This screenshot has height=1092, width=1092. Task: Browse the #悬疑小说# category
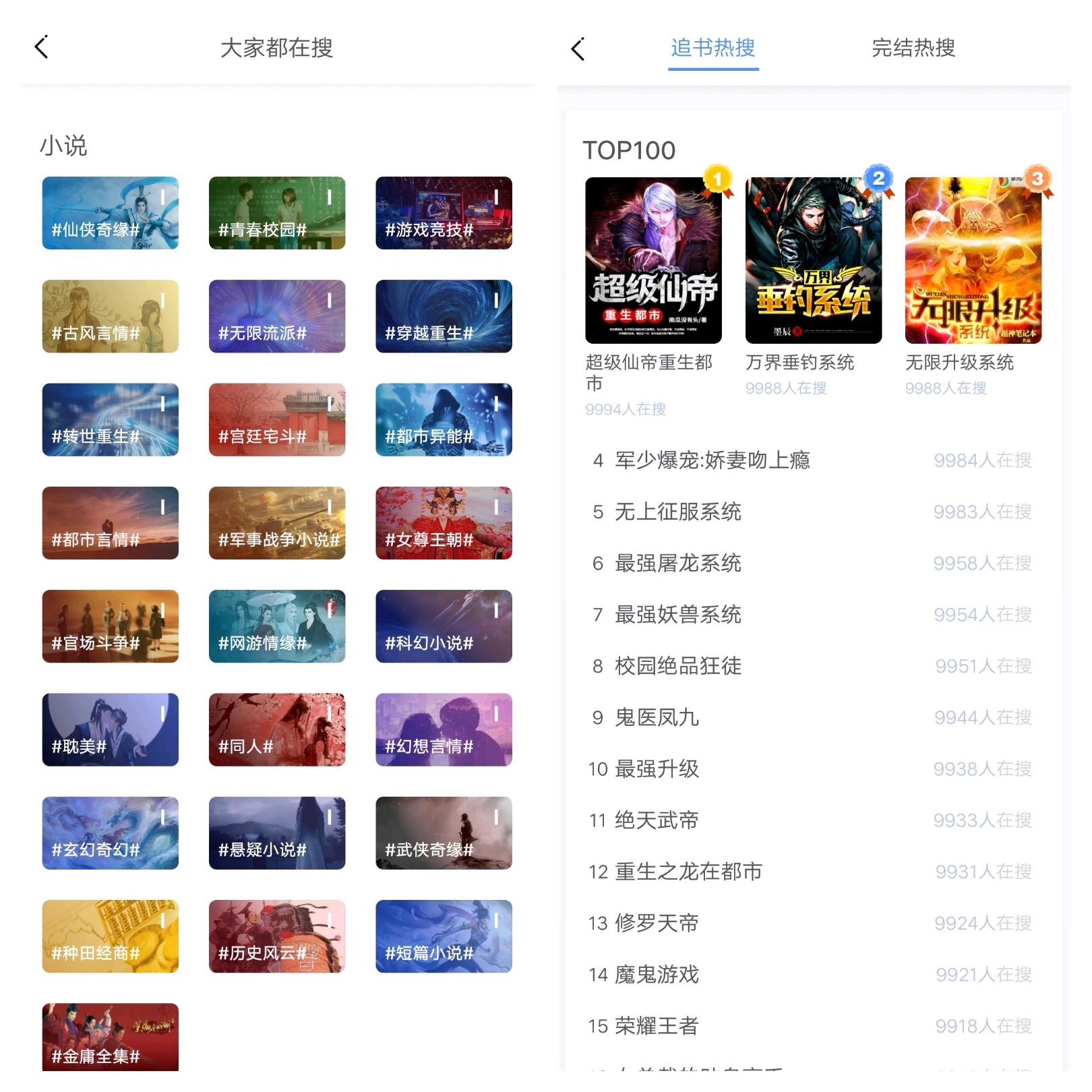(277, 833)
